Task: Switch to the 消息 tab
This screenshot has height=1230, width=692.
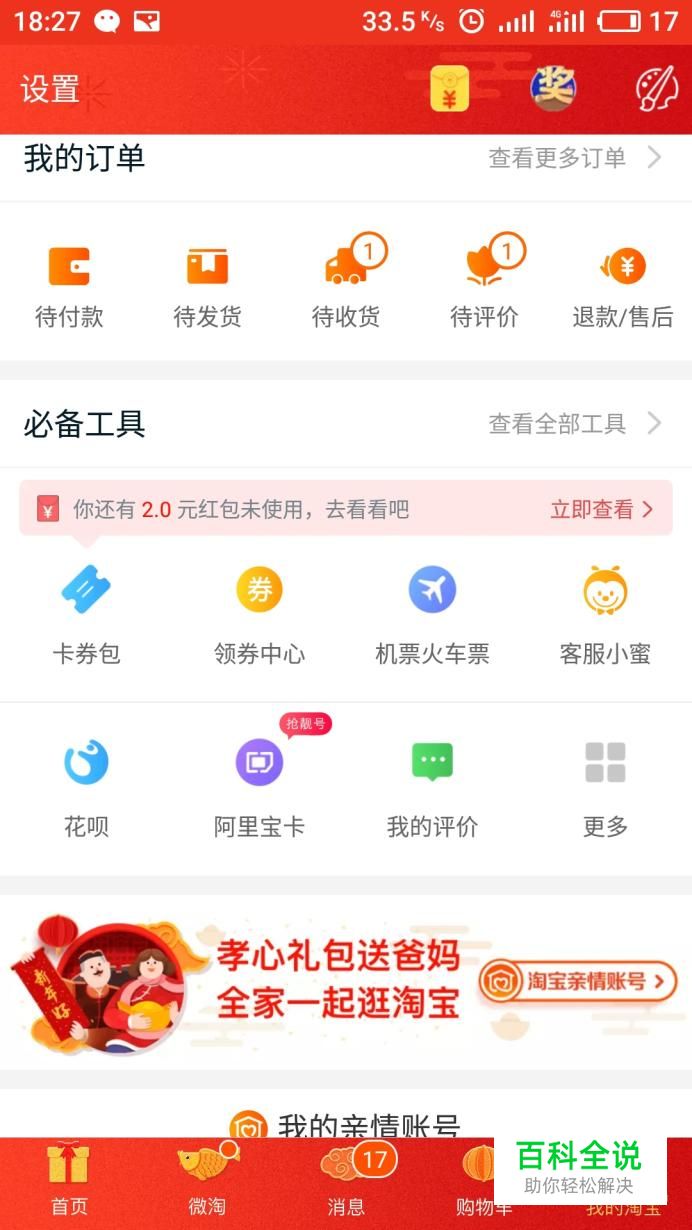Action: 346,1182
